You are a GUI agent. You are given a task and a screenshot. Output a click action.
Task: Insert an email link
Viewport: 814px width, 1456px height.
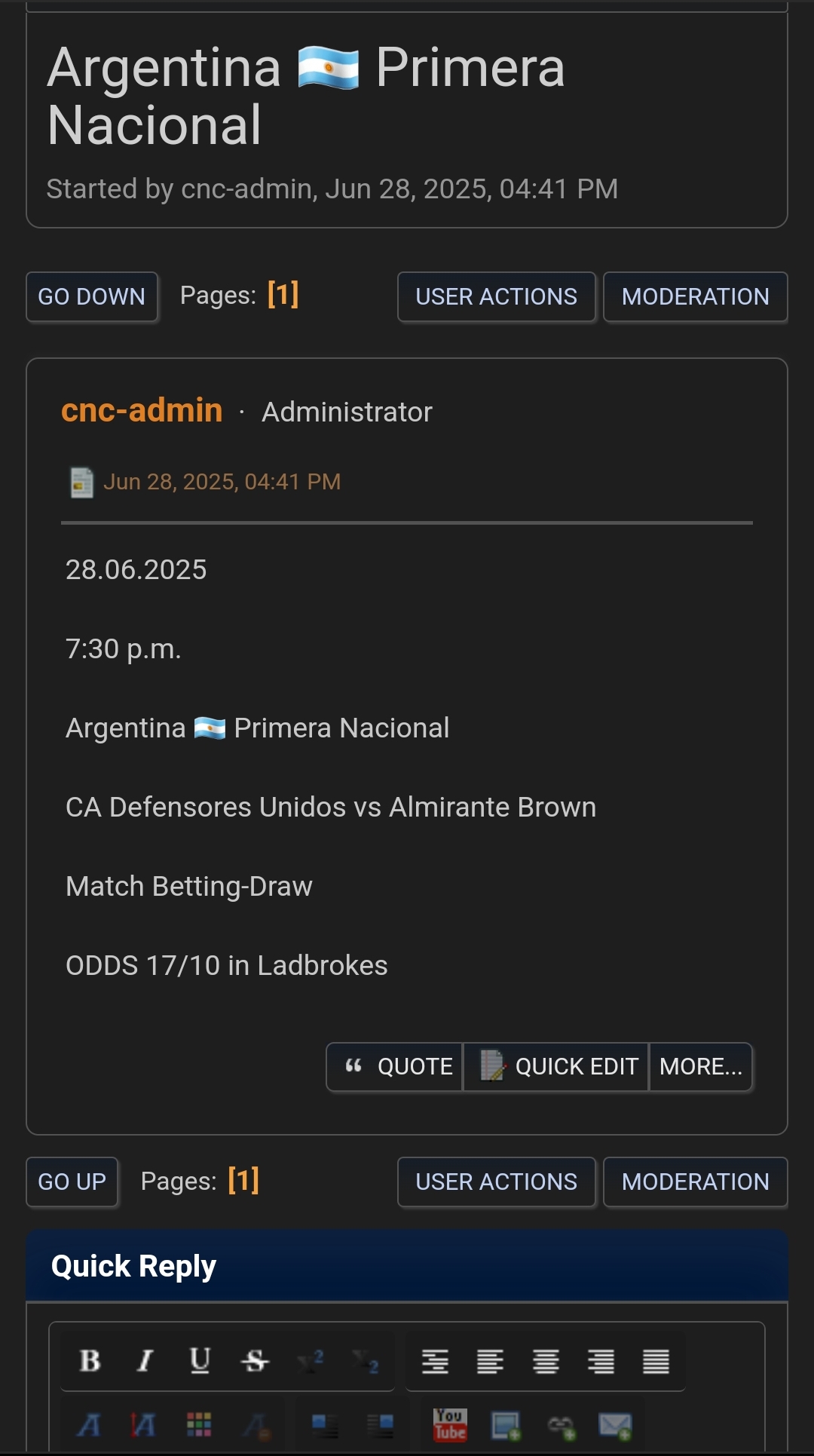coord(615,1425)
